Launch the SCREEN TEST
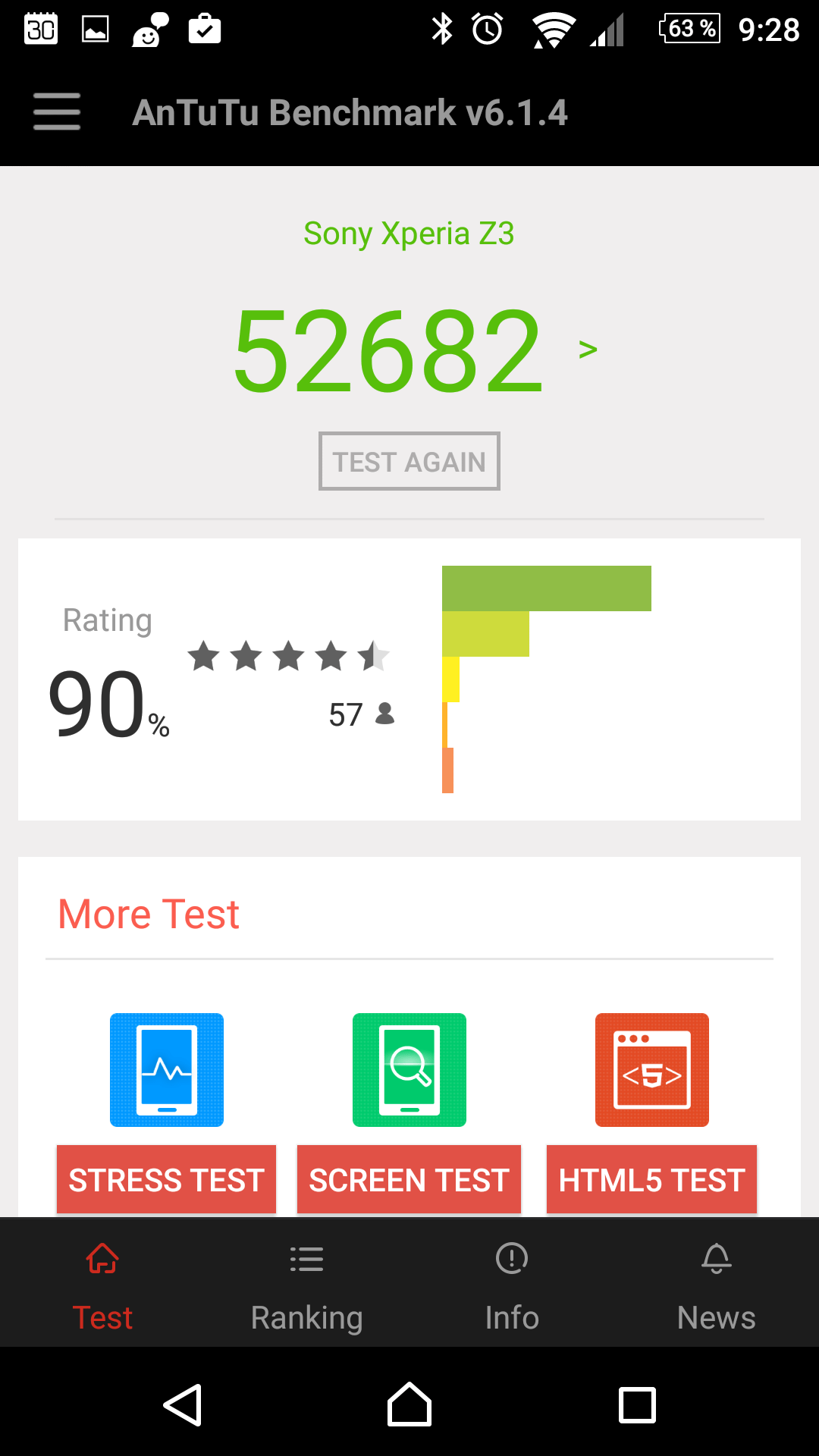 pyautogui.click(x=409, y=1179)
